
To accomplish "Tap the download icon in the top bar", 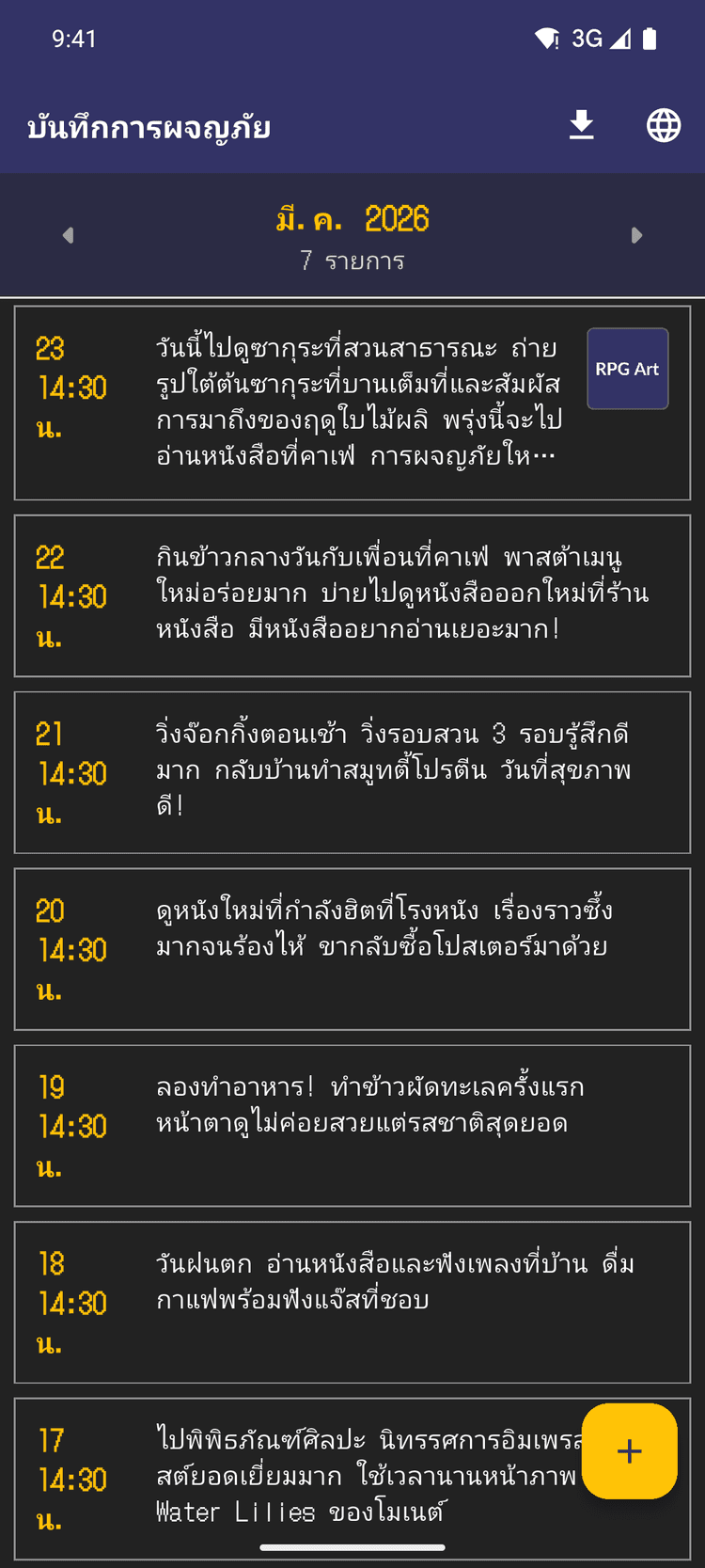I will (581, 124).
